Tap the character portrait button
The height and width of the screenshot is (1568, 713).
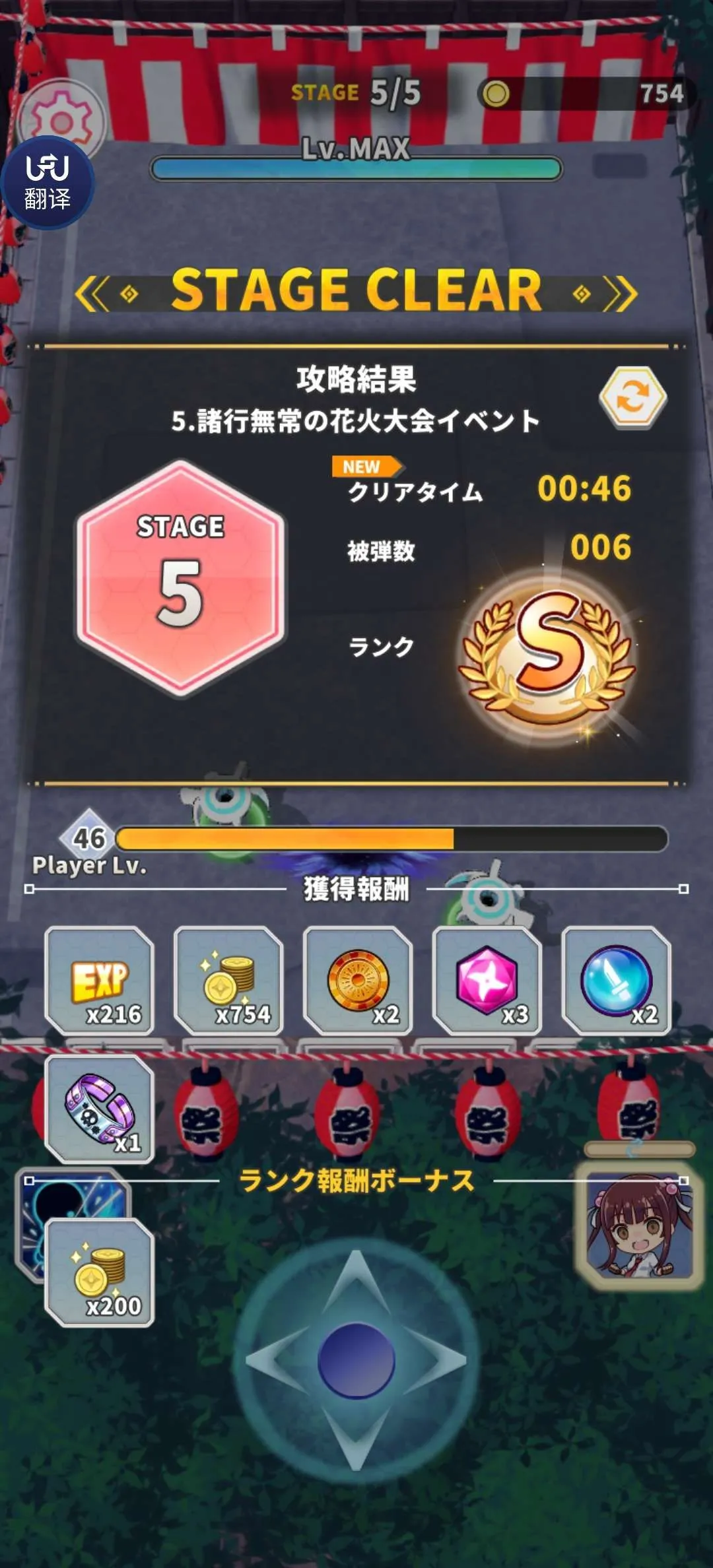[638, 1225]
